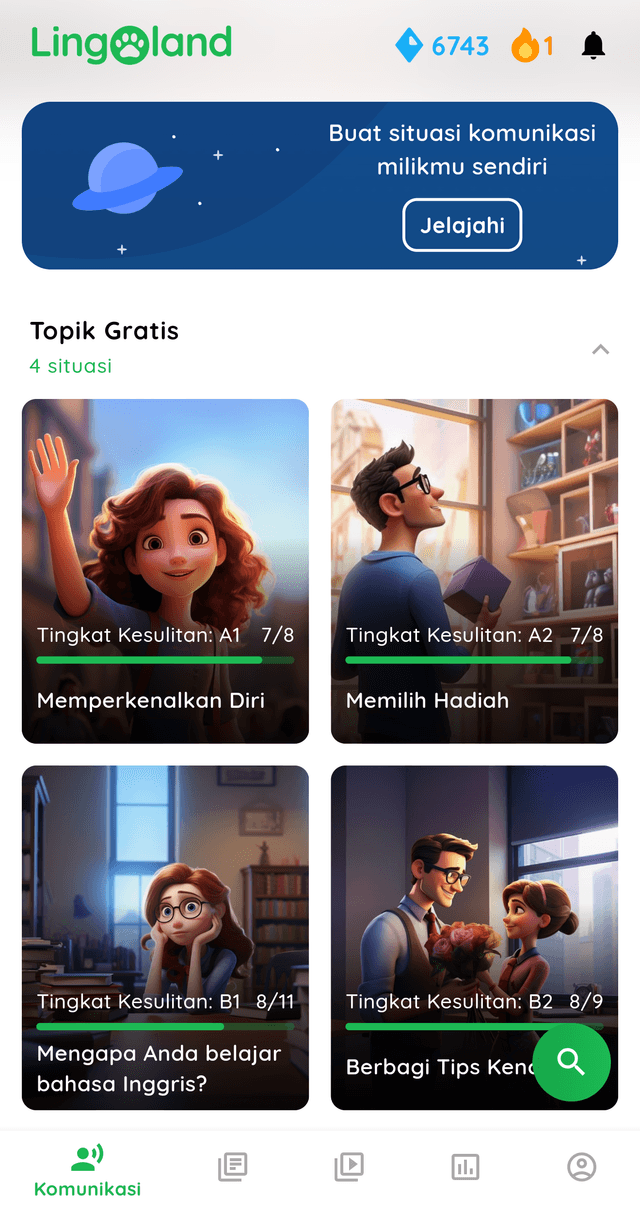Image resolution: width=640 pixels, height=1212 pixels.
Task: Open the Memilih Hadiah situation
Action: coord(474,571)
